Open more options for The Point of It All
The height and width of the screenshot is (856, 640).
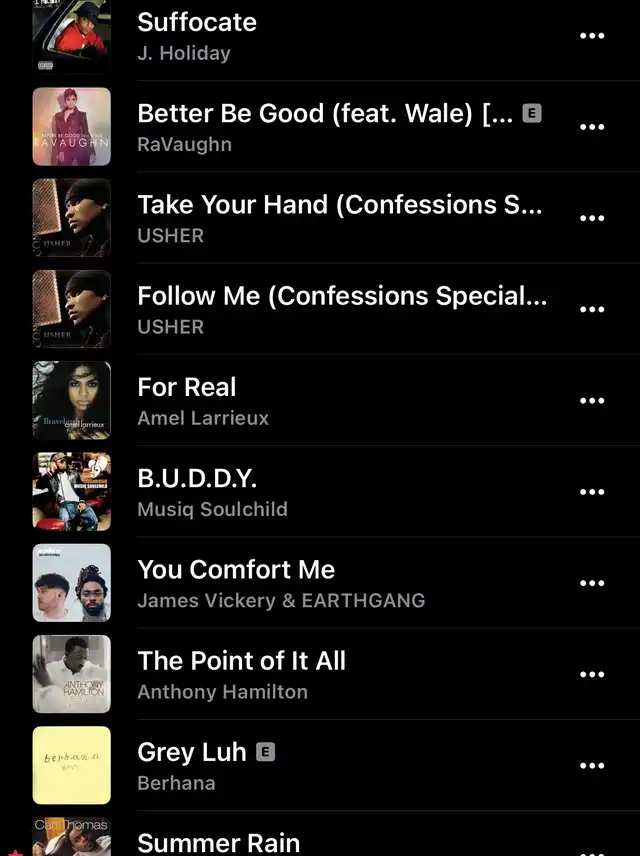pyautogui.click(x=592, y=674)
